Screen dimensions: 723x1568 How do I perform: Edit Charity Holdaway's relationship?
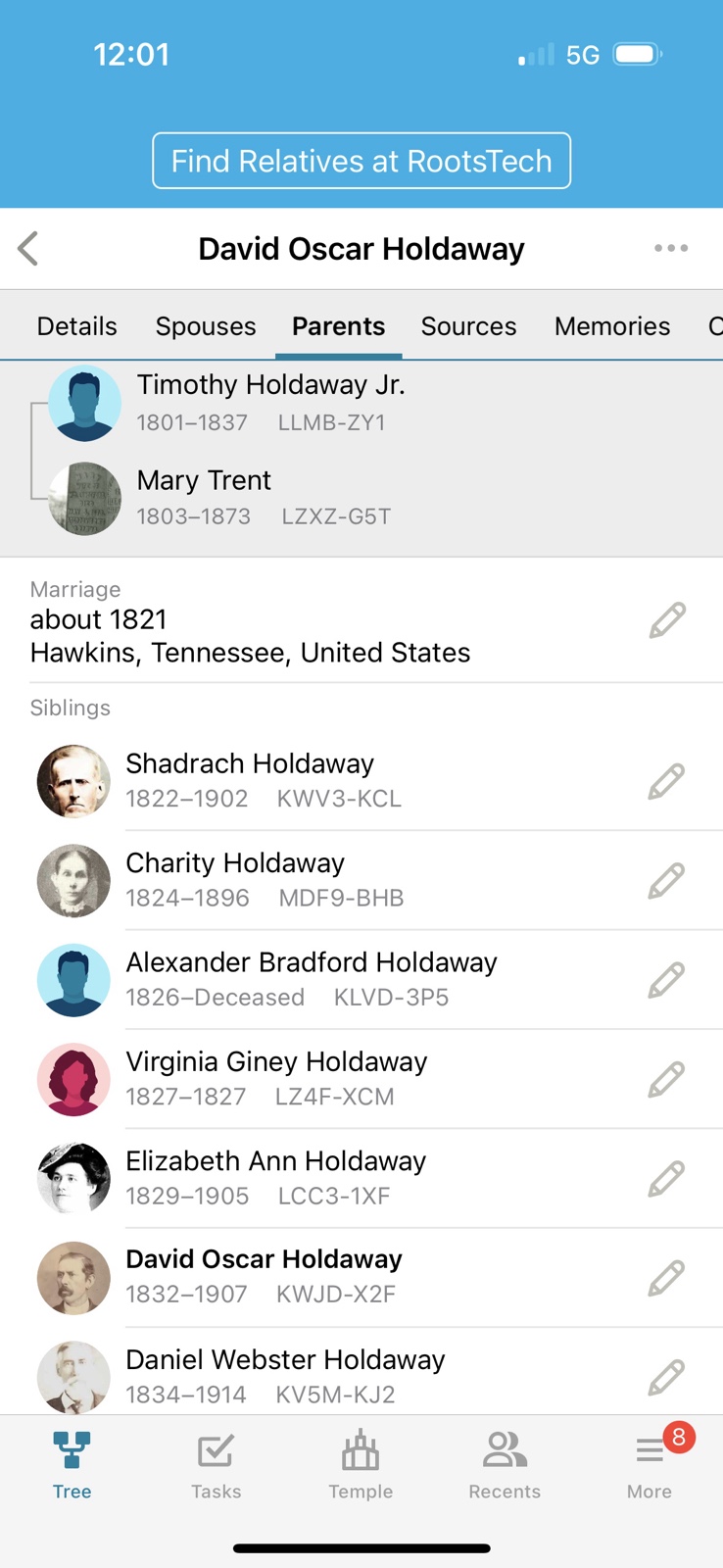click(666, 881)
